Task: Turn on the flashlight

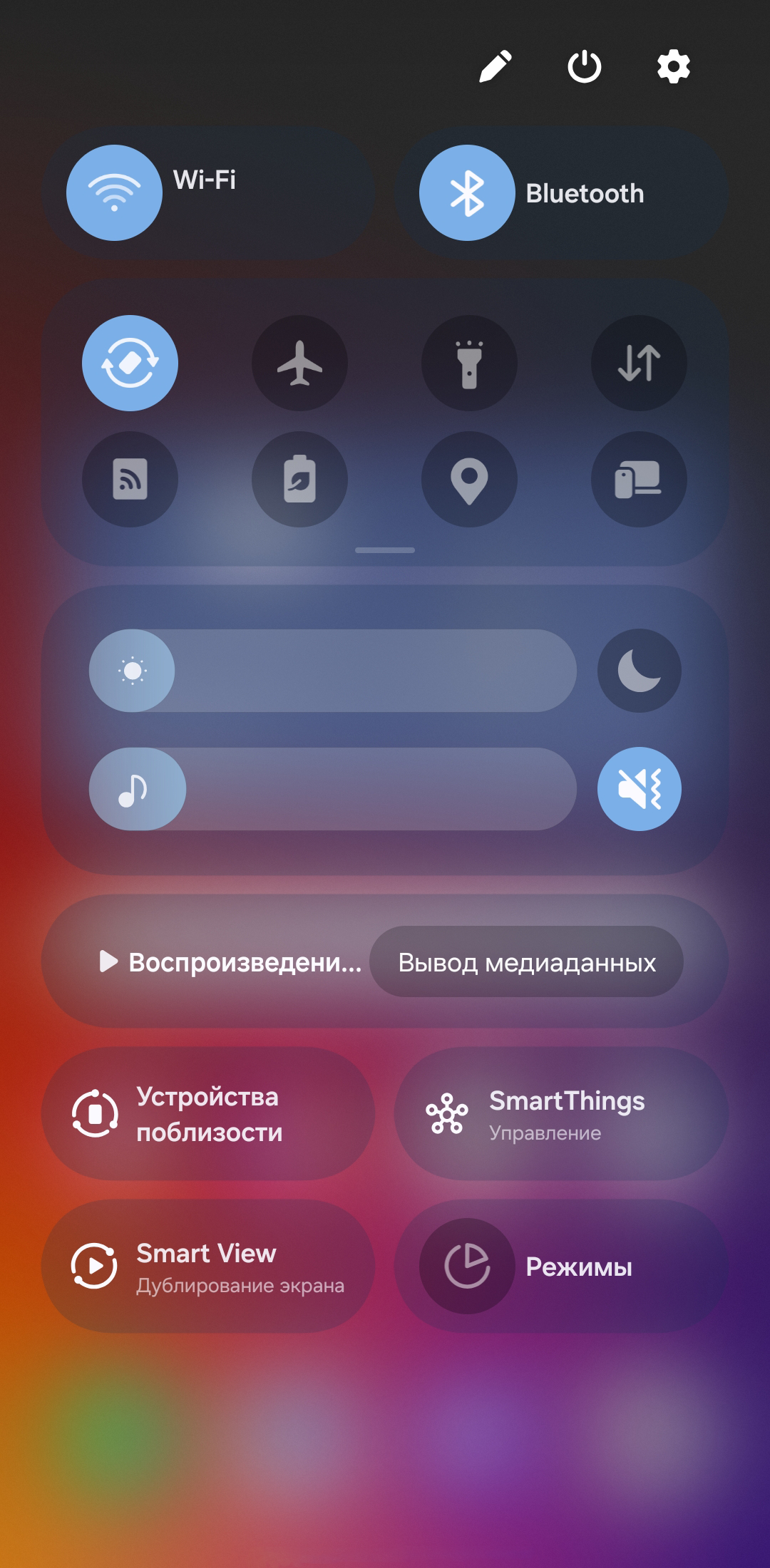Action: [x=469, y=363]
